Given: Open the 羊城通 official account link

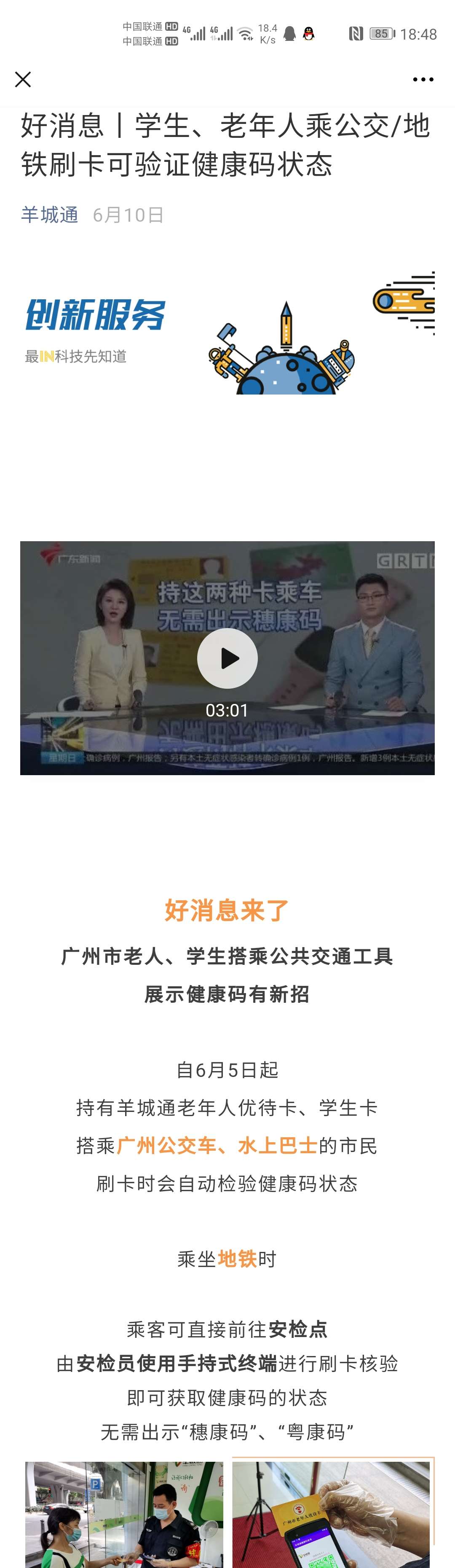Looking at the screenshot, I should [50, 215].
